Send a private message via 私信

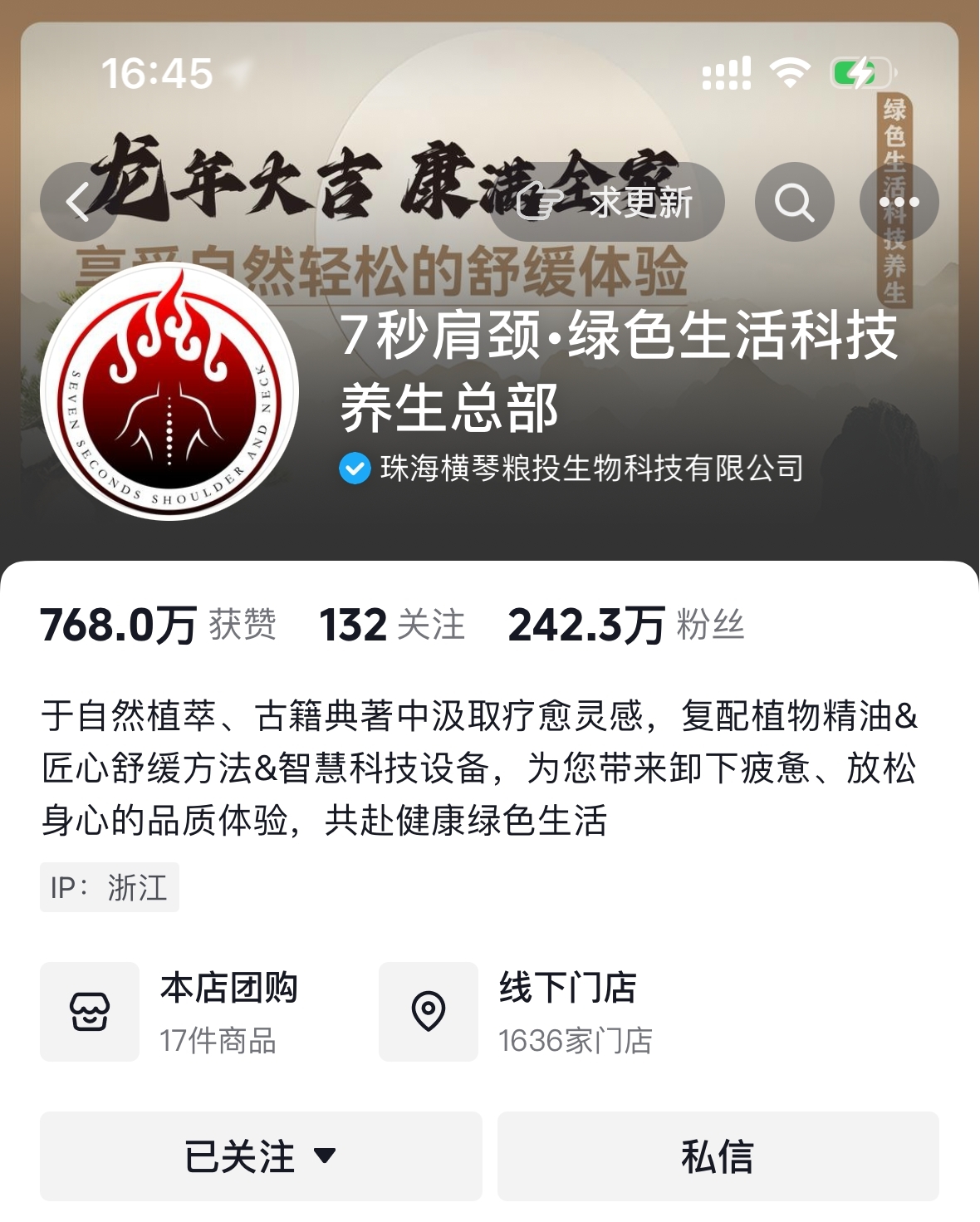718,1156
